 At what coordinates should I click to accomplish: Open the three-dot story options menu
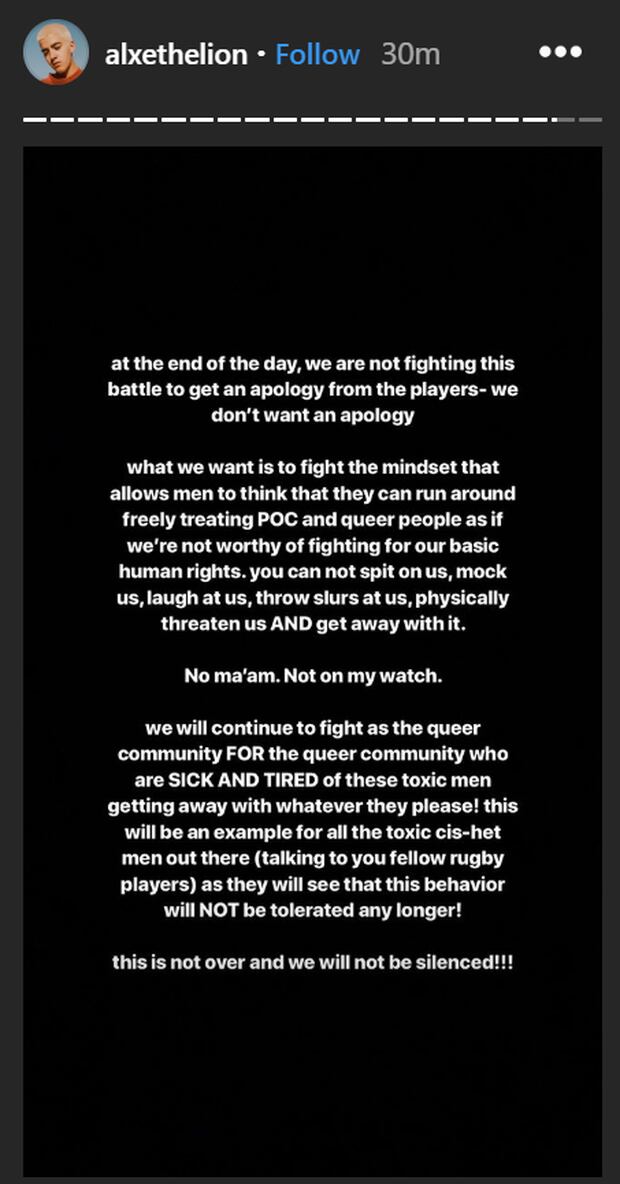click(560, 52)
